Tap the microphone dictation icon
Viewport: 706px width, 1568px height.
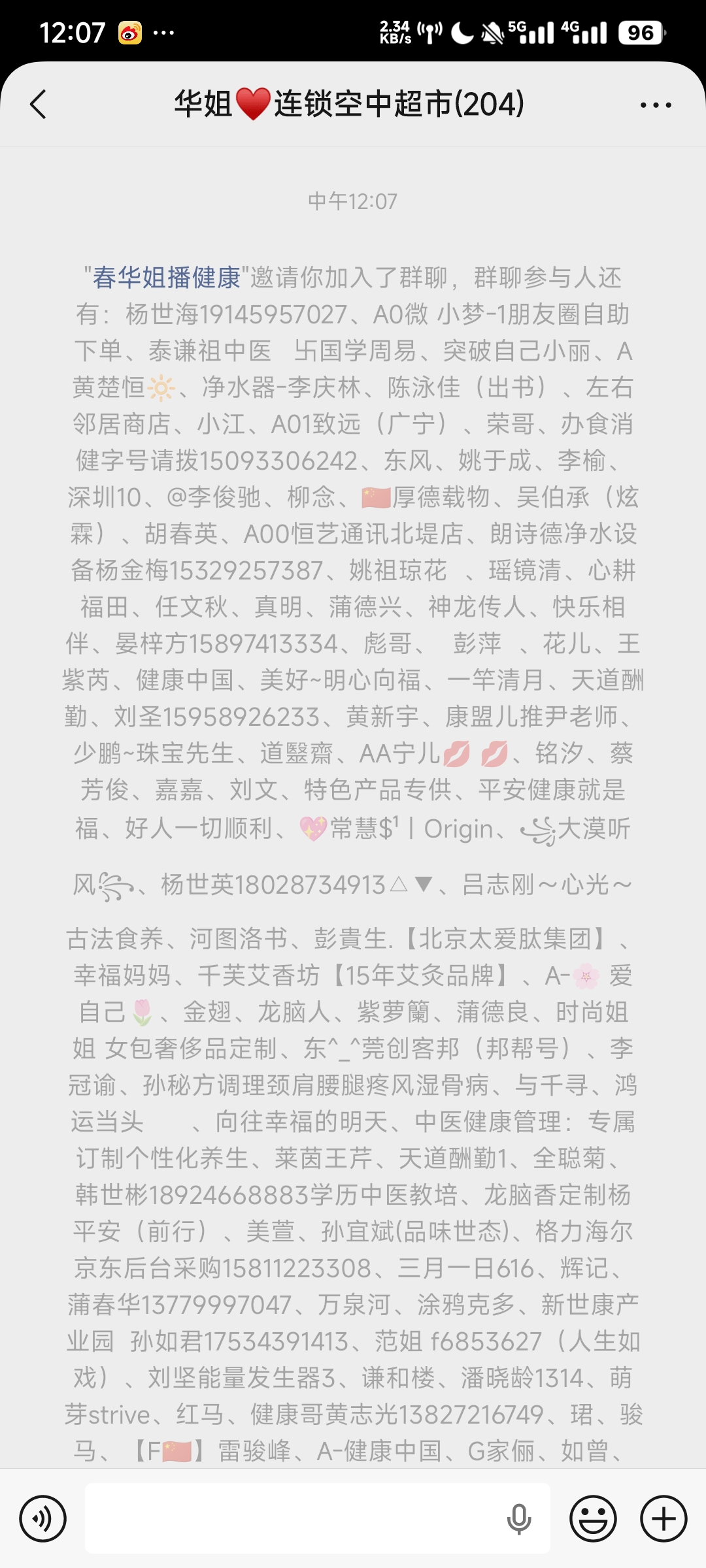(x=519, y=1519)
